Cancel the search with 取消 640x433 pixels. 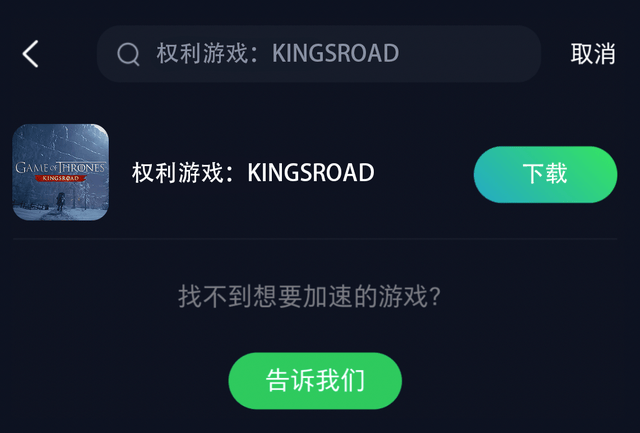coord(592,54)
